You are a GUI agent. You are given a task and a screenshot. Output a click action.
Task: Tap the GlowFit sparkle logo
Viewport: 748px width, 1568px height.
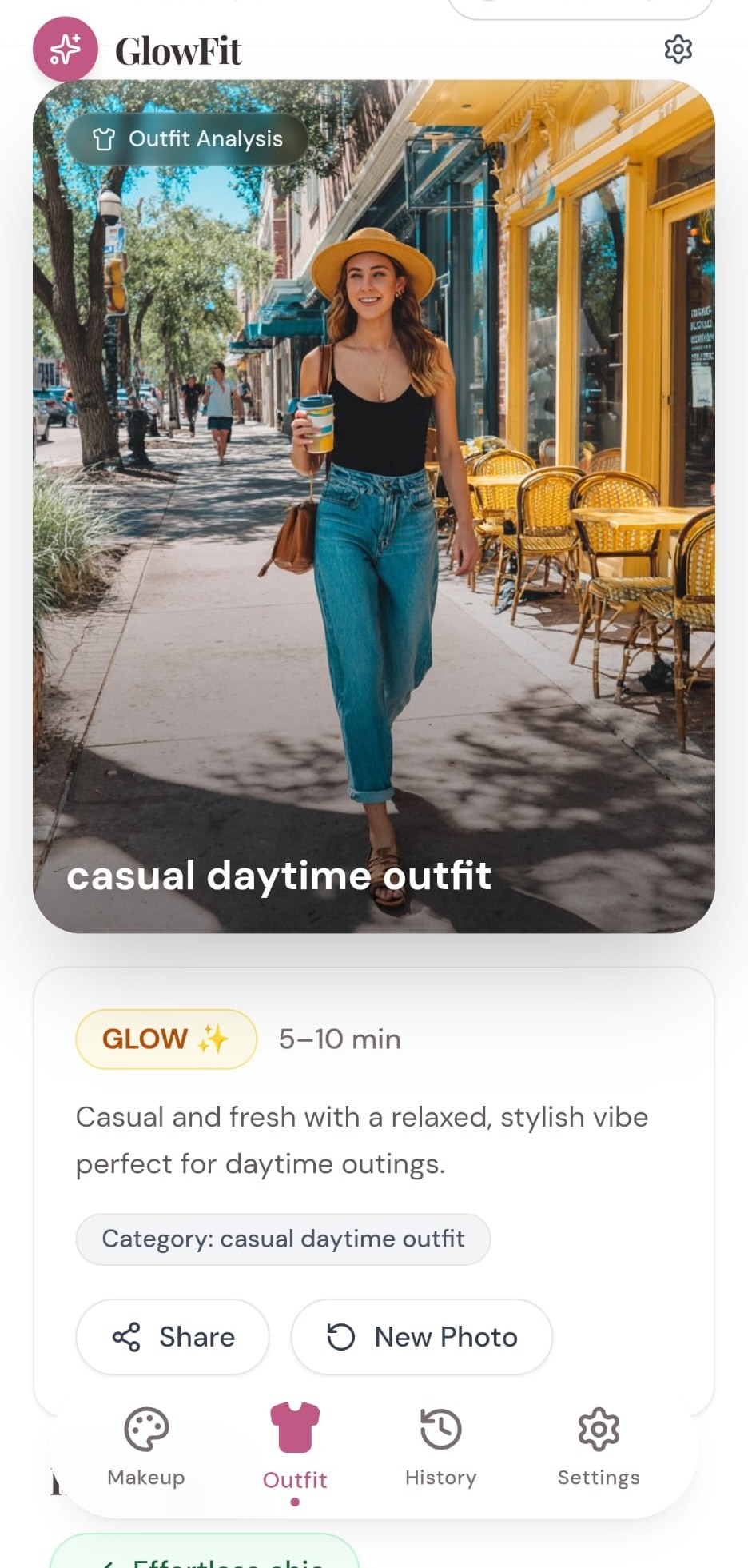[x=65, y=49]
